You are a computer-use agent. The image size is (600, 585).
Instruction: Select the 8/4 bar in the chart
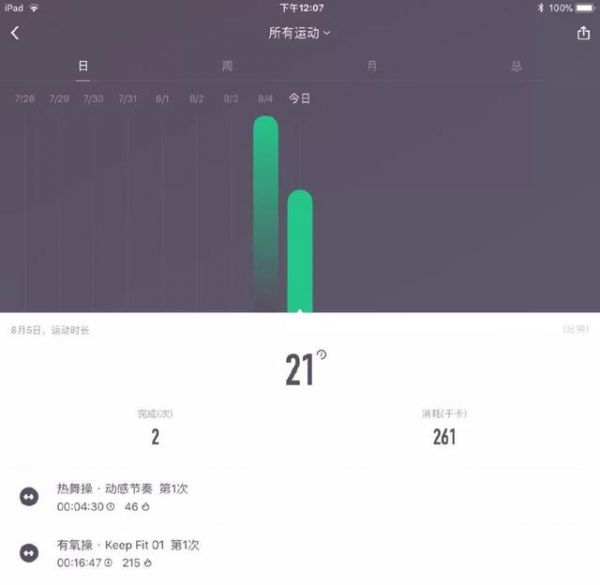point(265,210)
